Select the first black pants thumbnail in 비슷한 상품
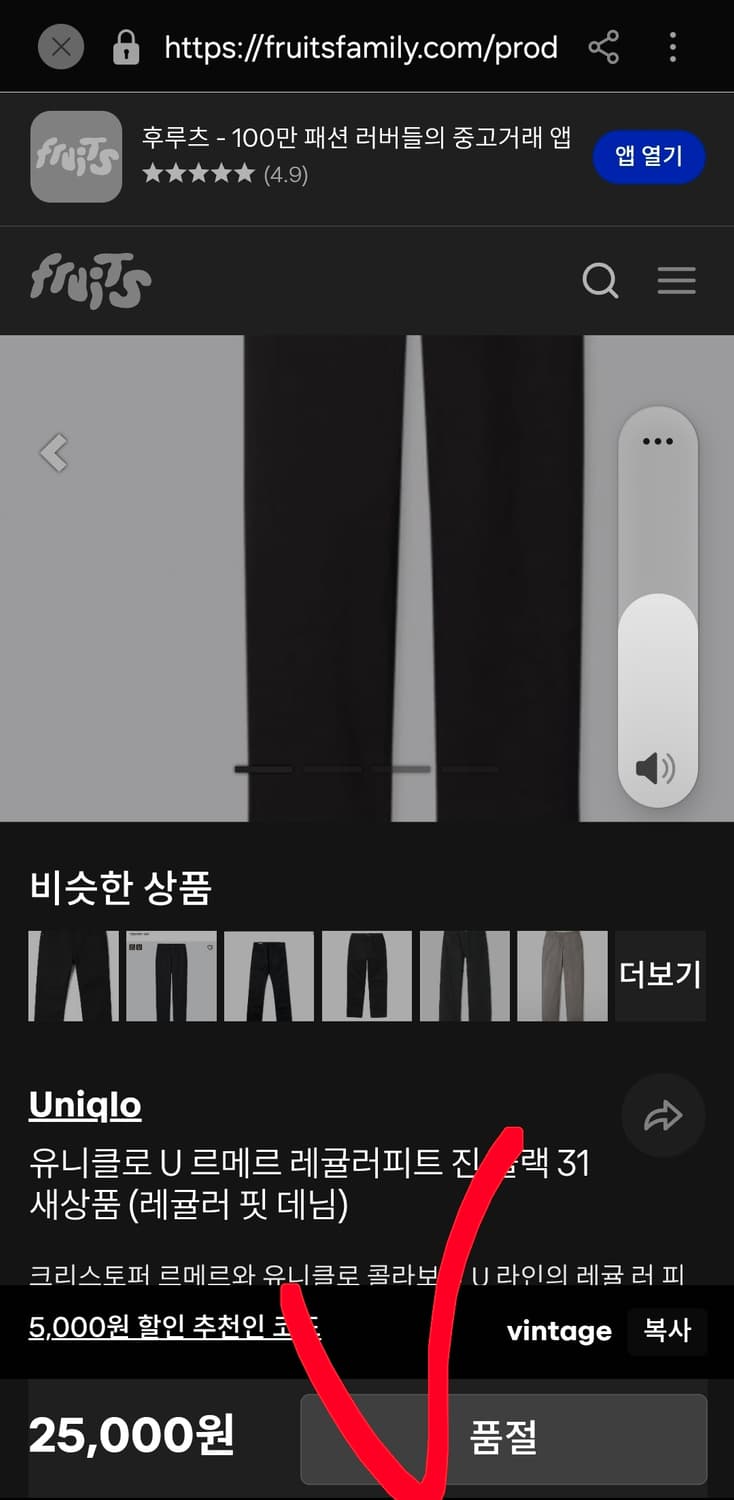 coord(72,975)
